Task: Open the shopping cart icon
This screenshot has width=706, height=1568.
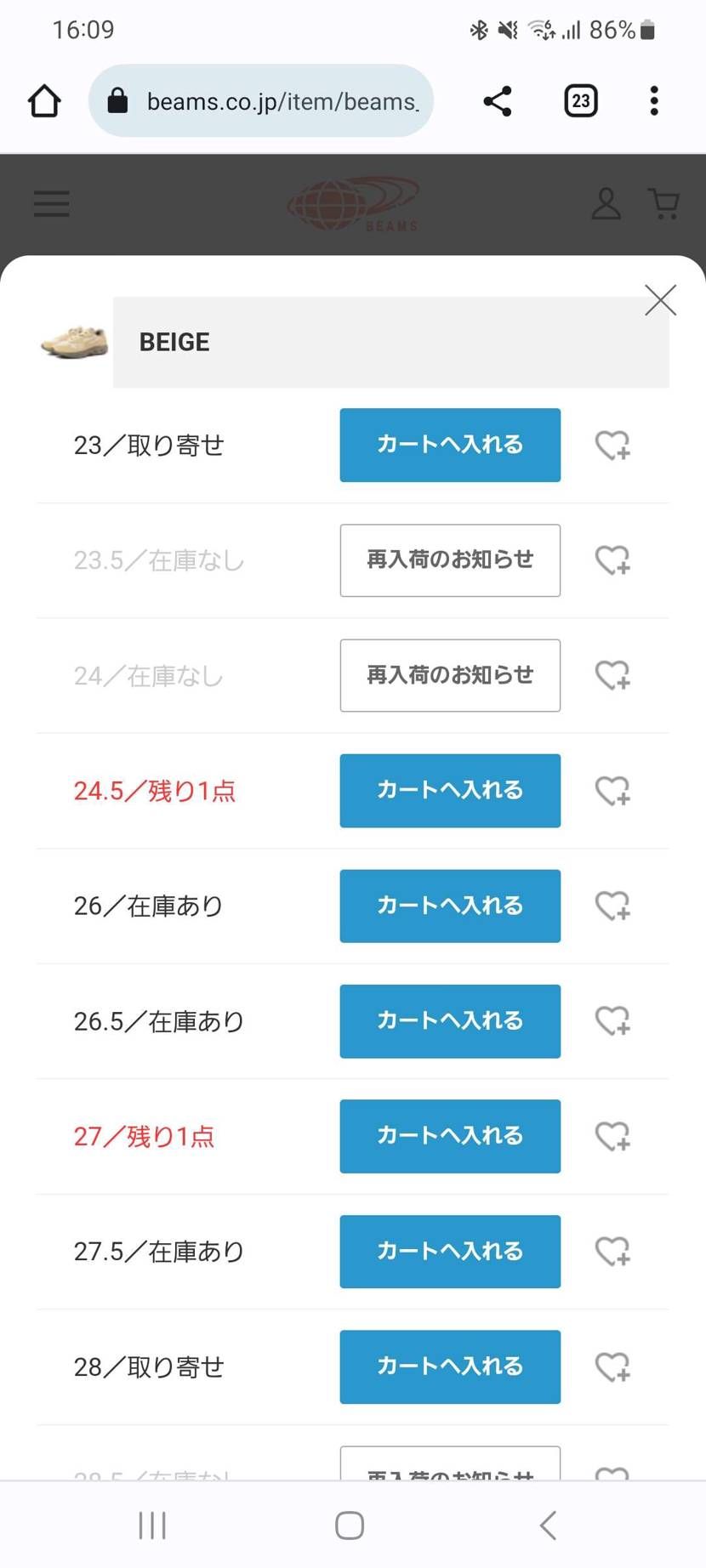Action: pos(663,203)
